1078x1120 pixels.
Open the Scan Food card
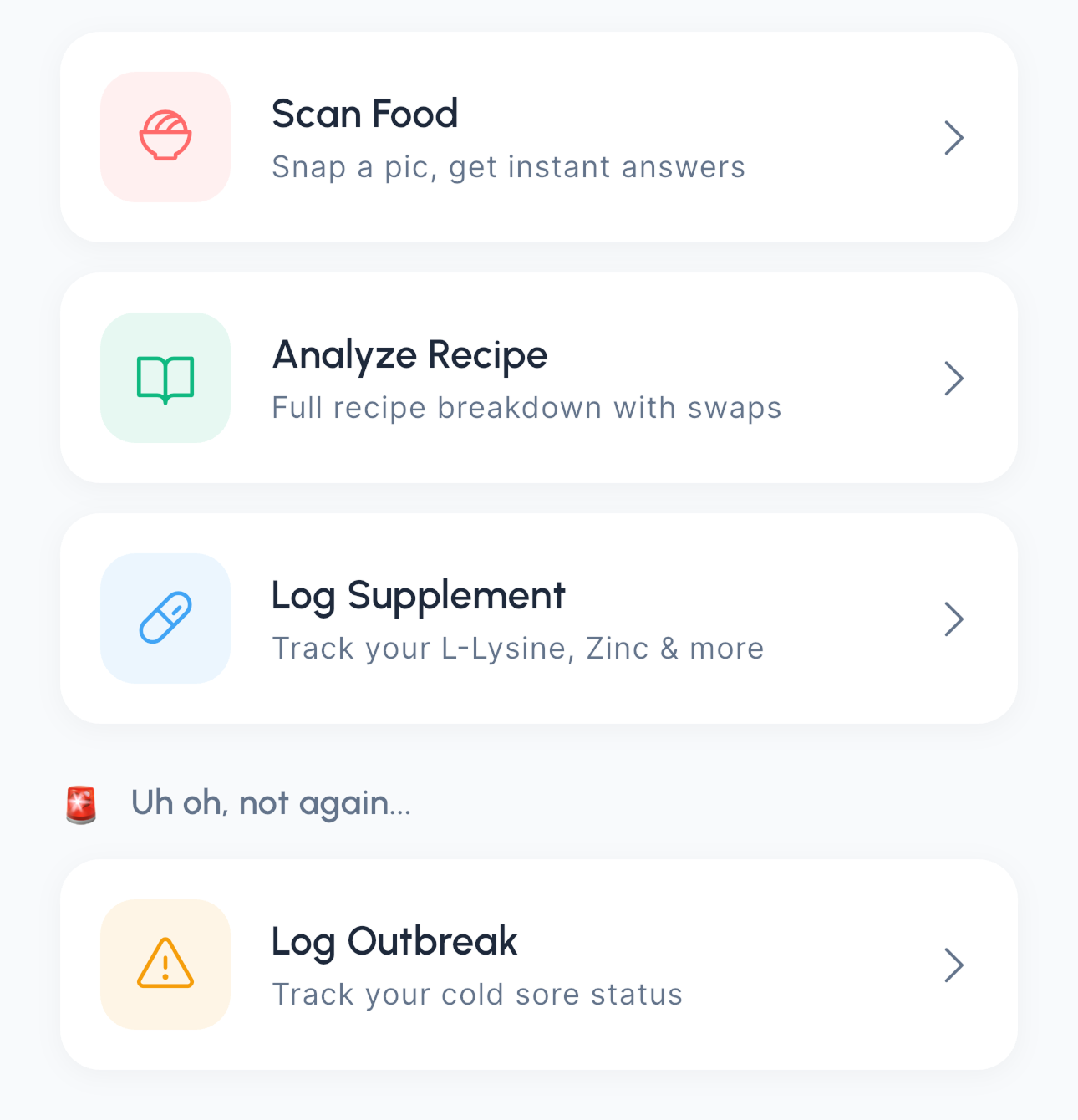click(x=538, y=138)
